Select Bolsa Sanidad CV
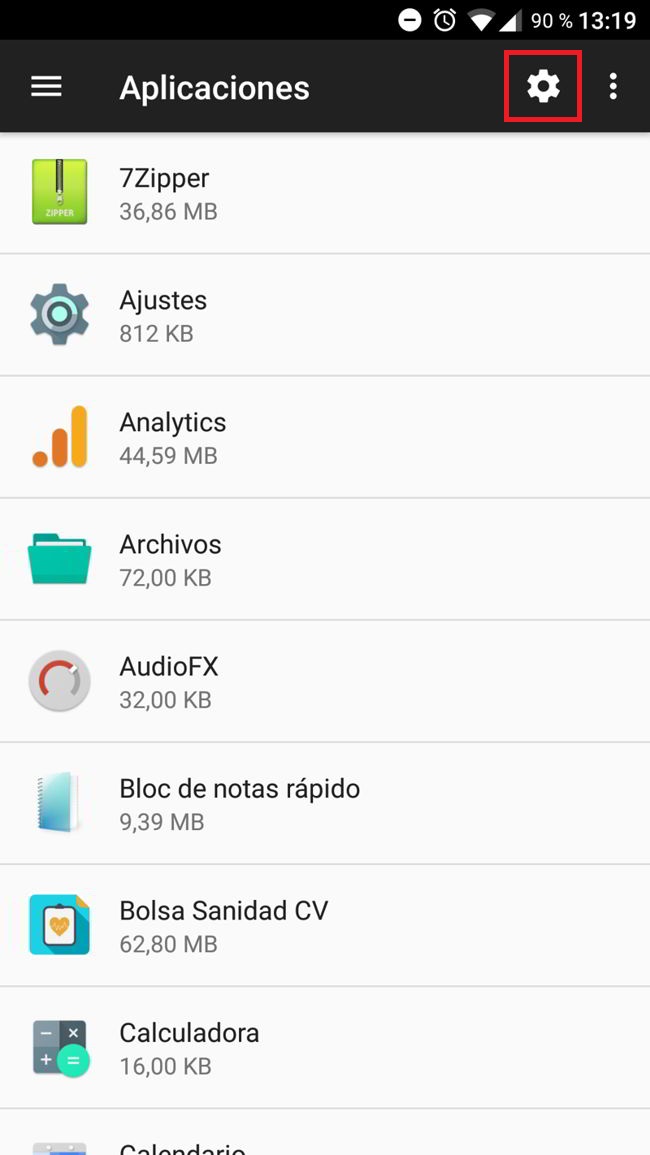This screenshot has width=650, height=1155. pos(325,925)
